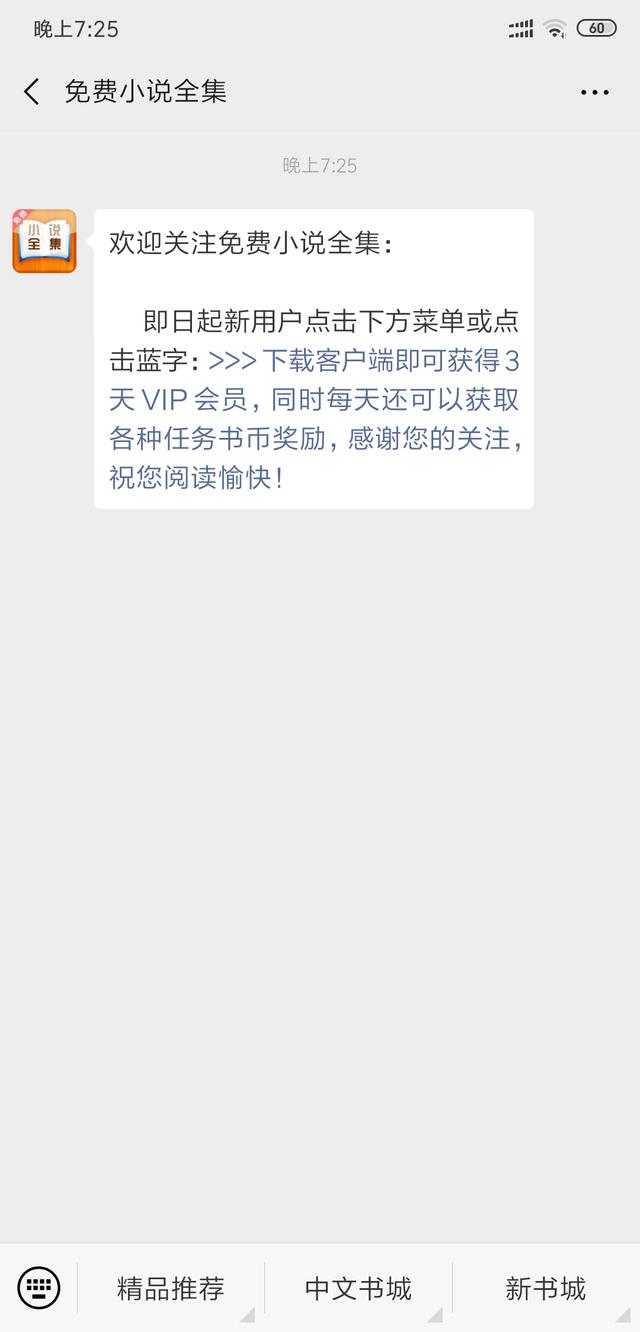640x1332 pixels.
Task: Go back from 免费小说全集 chat
Action: tap(32, 92)
